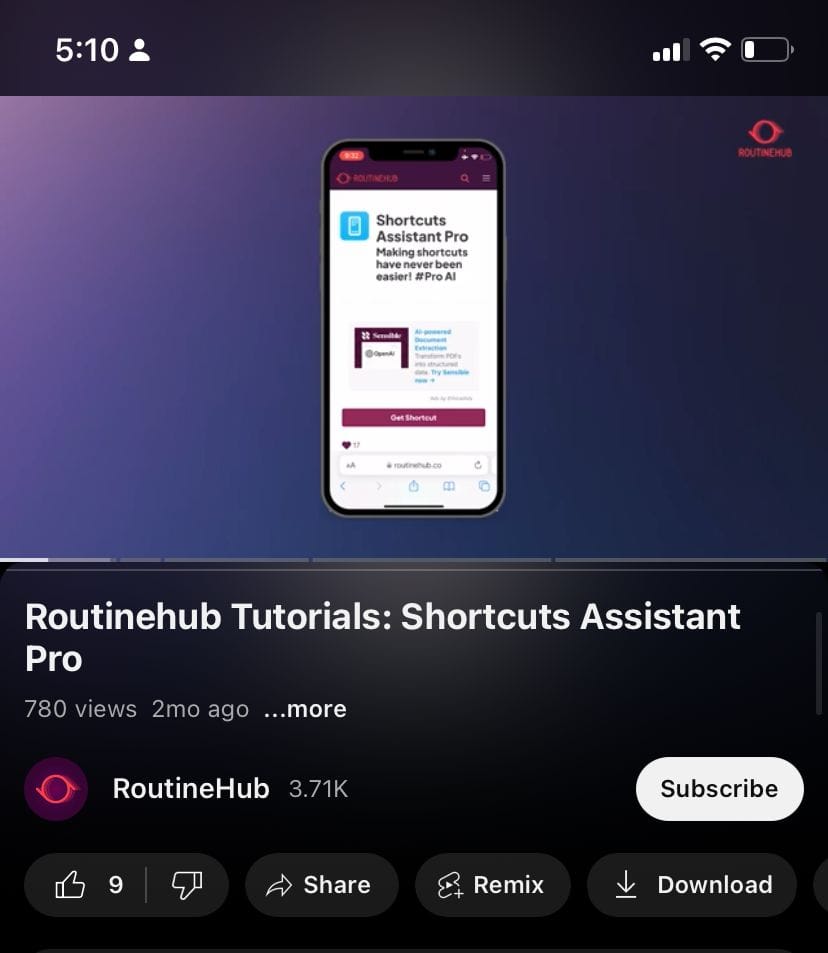The image size is (828, 953).
Task: Subscribe to the RoutineHub channel
Action: pyautogui.click(x=719, y=789)
